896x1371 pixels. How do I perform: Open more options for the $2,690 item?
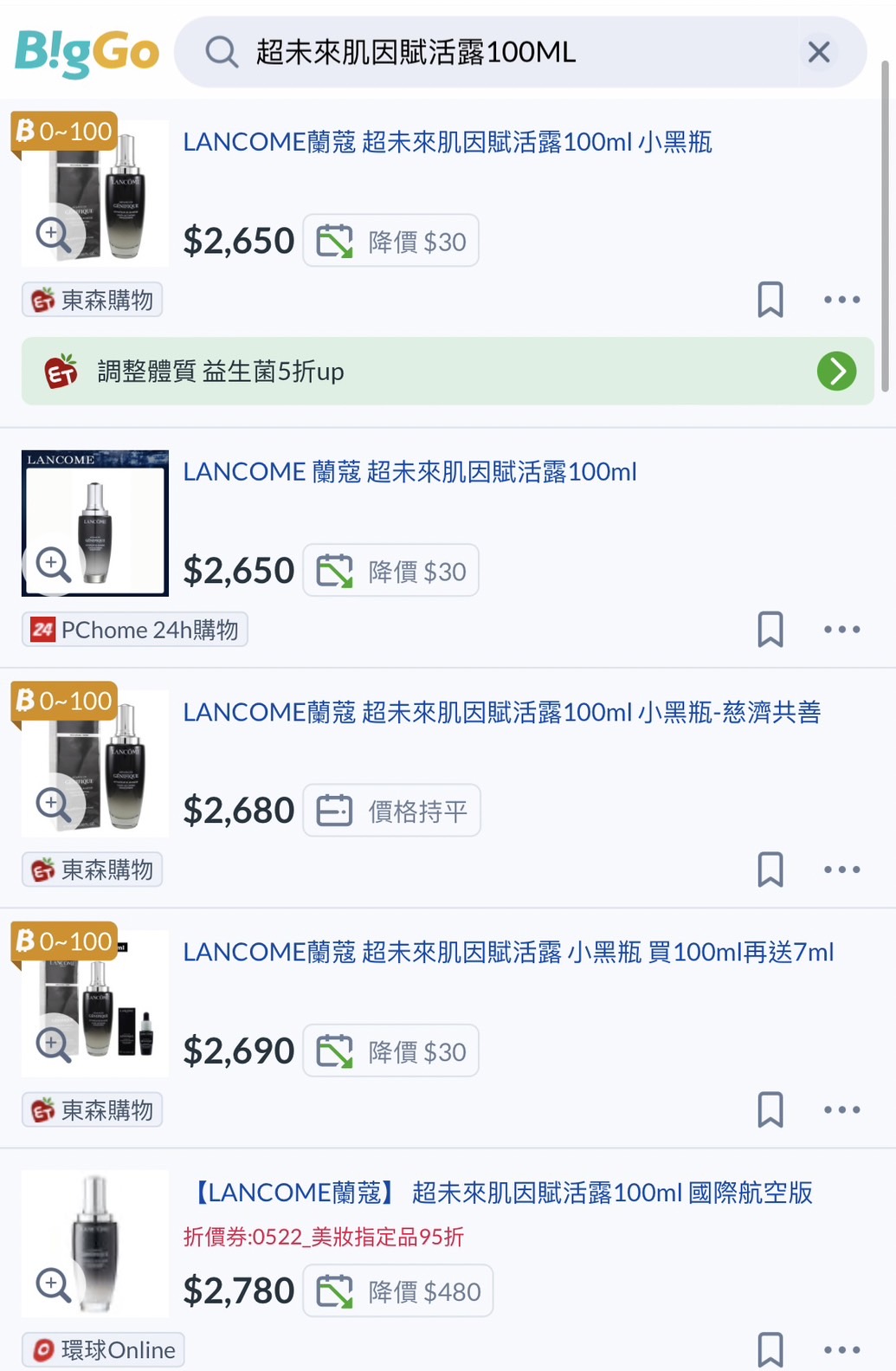click(x=841, y=1109)
